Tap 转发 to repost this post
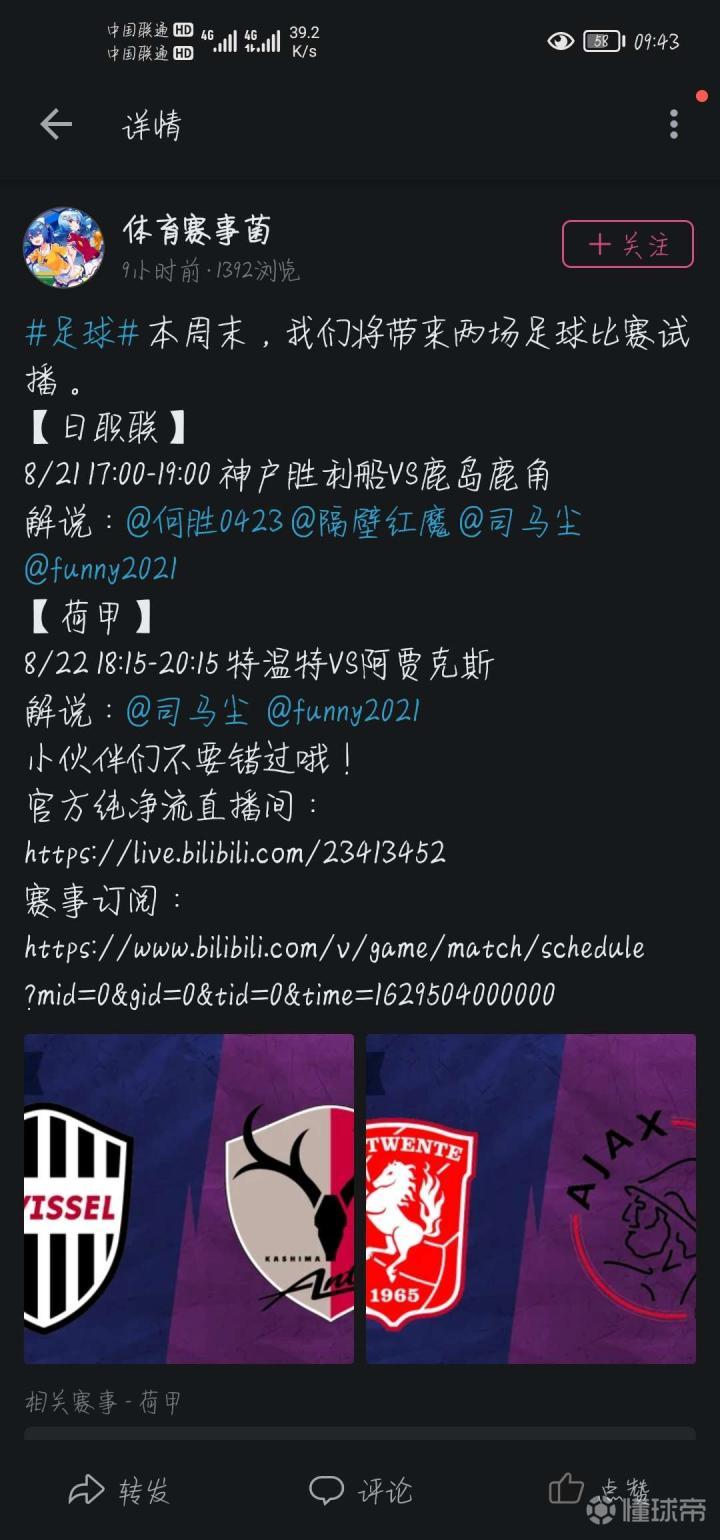 119,1491
